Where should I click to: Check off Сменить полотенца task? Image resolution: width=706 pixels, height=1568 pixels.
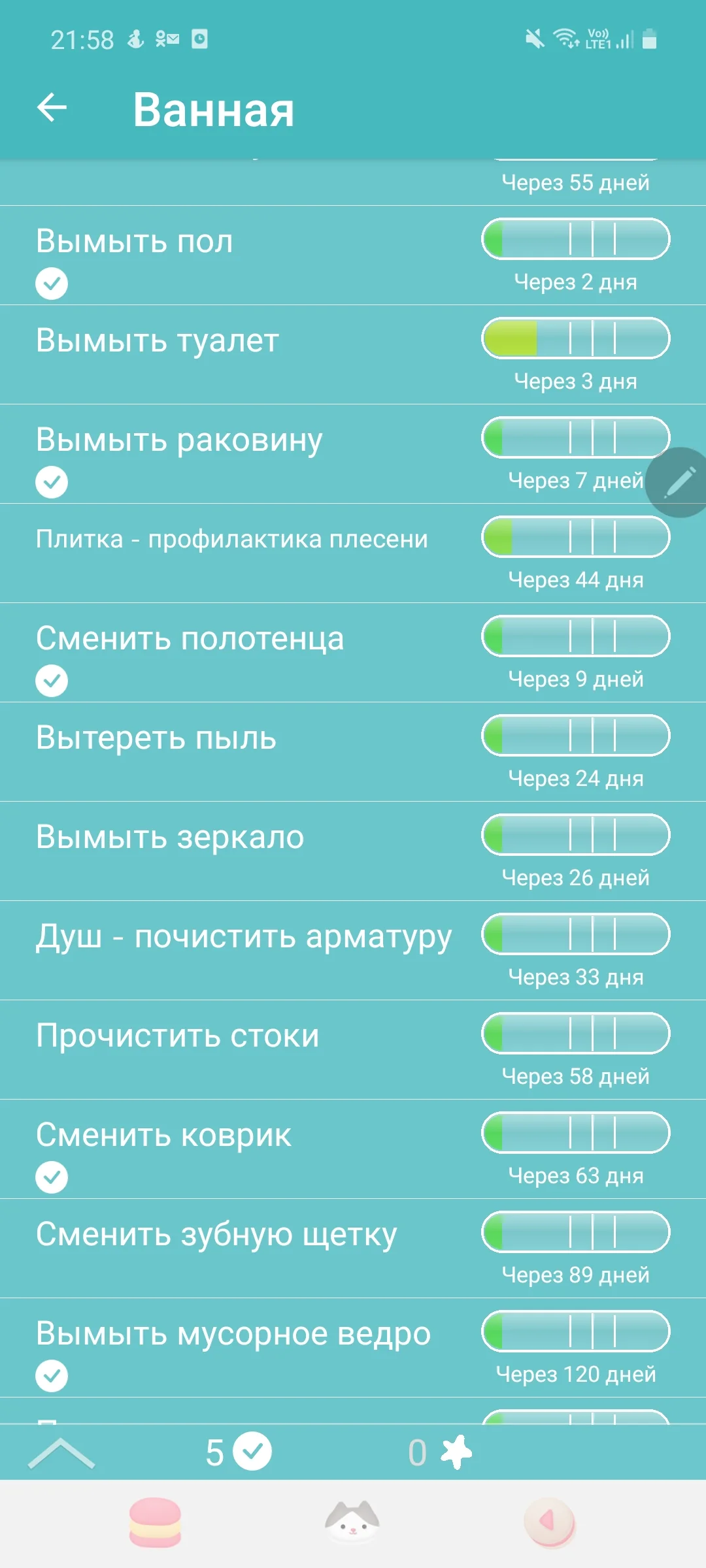click(x=52, y=679)
